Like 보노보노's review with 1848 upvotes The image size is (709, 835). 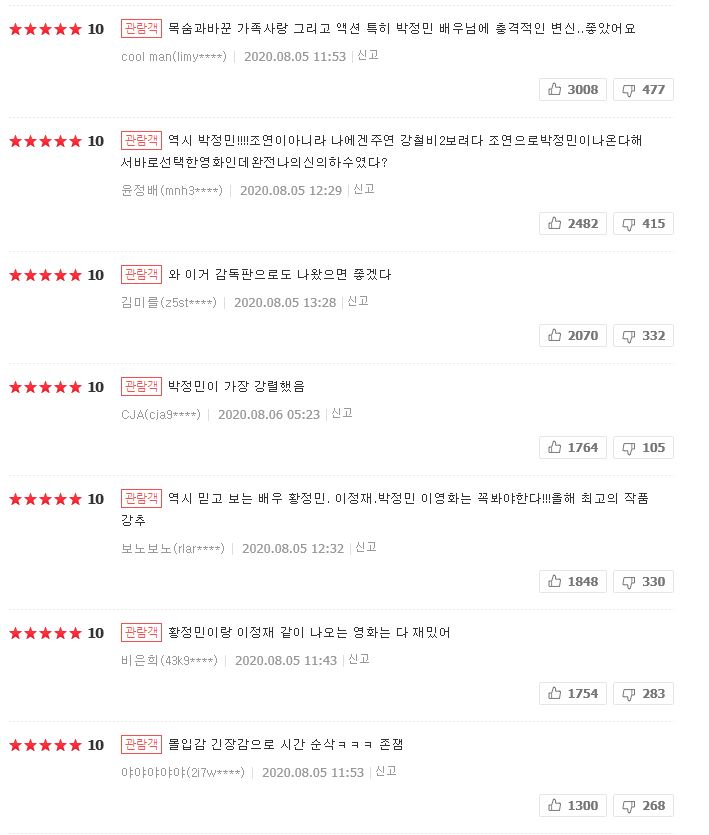click(572, 582)
